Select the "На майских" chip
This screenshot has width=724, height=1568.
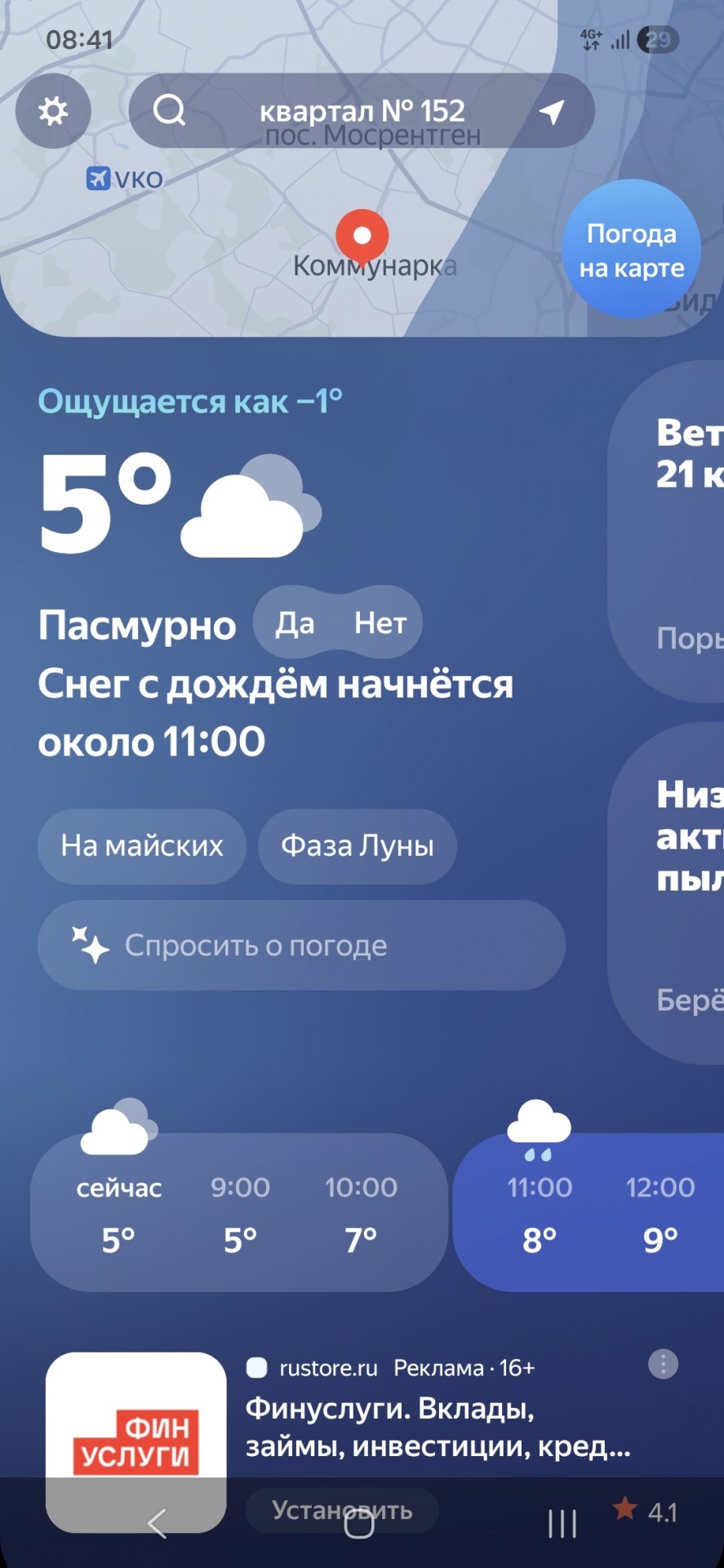pyautogui.click(x=141, y=846)
